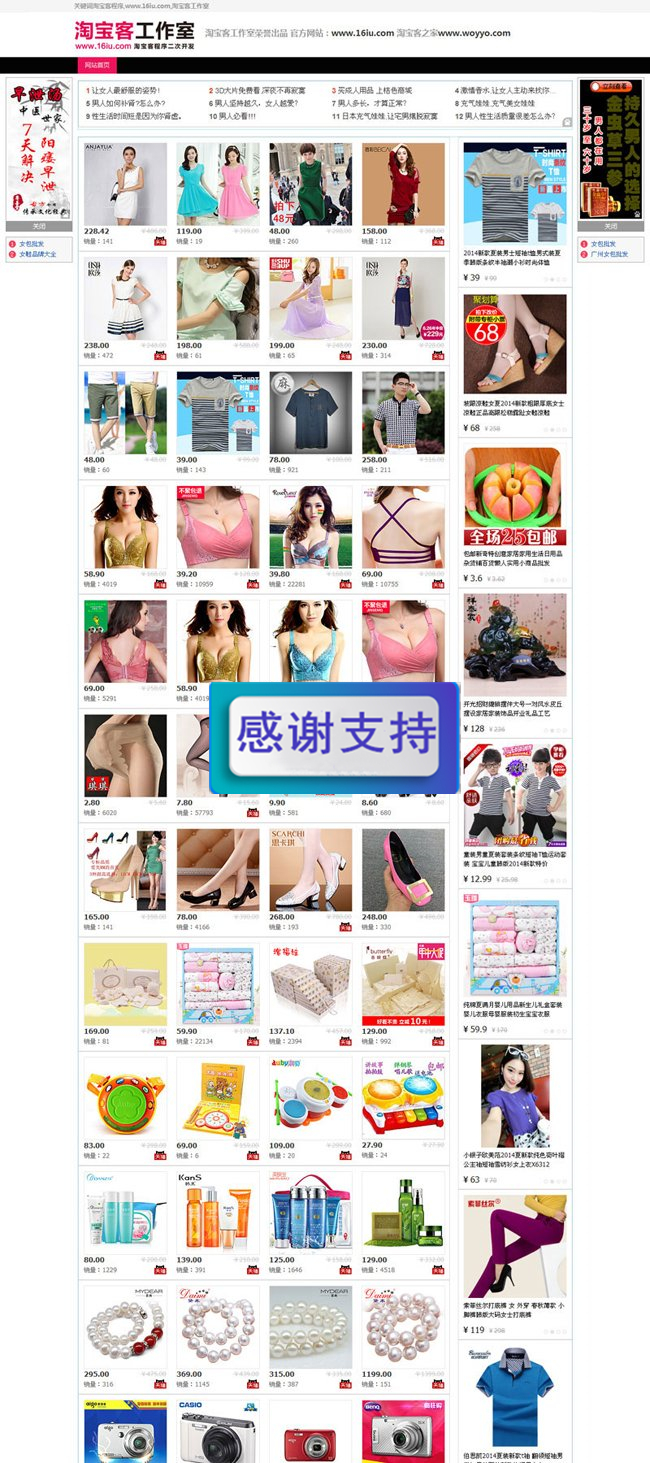View the baby gift box priced 59.90
Screen dimensions: 650x1463
[x=217, y=984]
